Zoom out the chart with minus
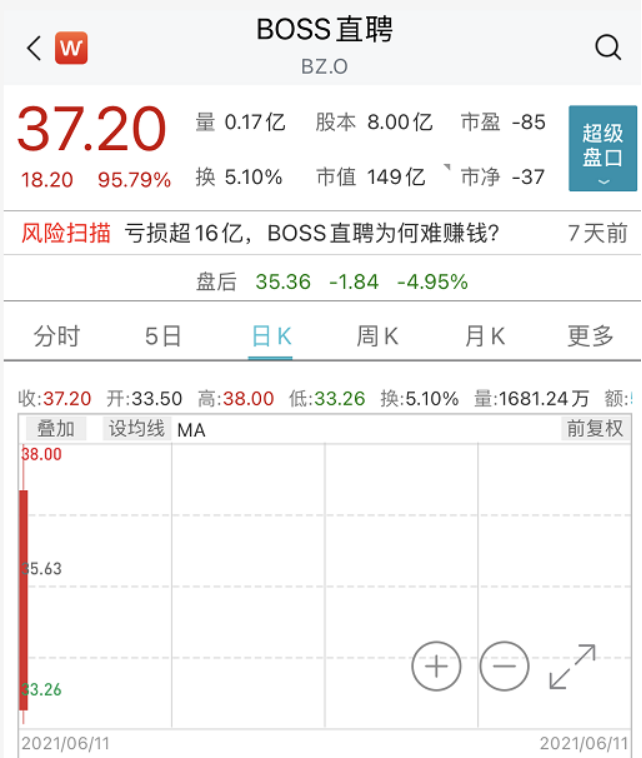Viewport: 642px width, 758px height. [x=504, y=666]
